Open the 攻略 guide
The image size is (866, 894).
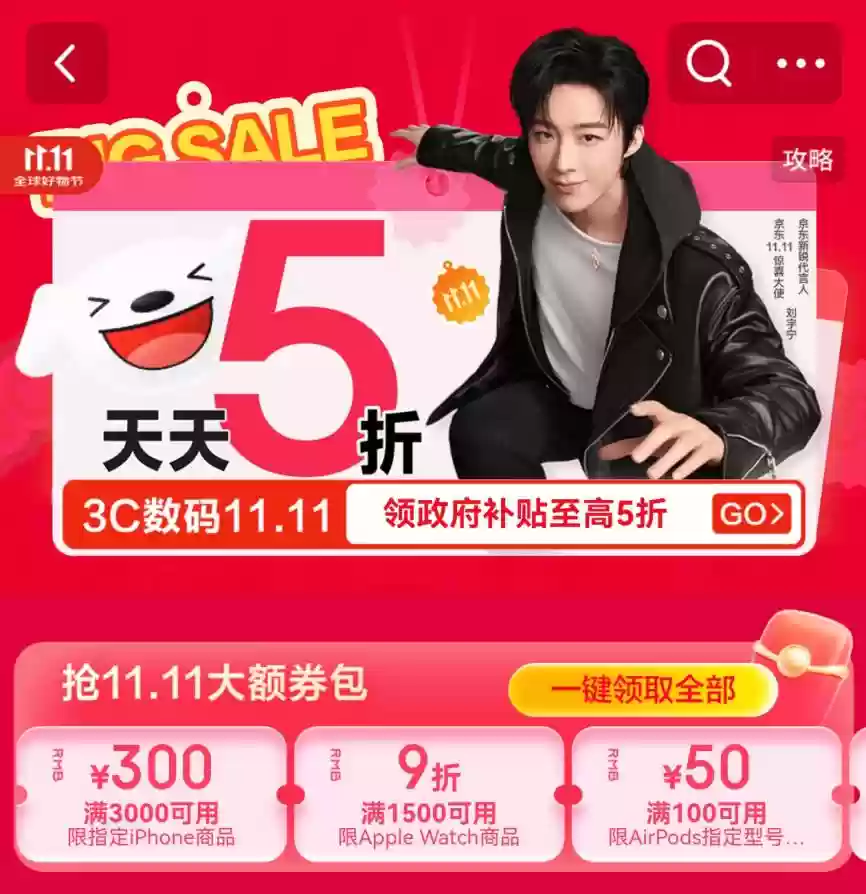(x=808, y=159)
